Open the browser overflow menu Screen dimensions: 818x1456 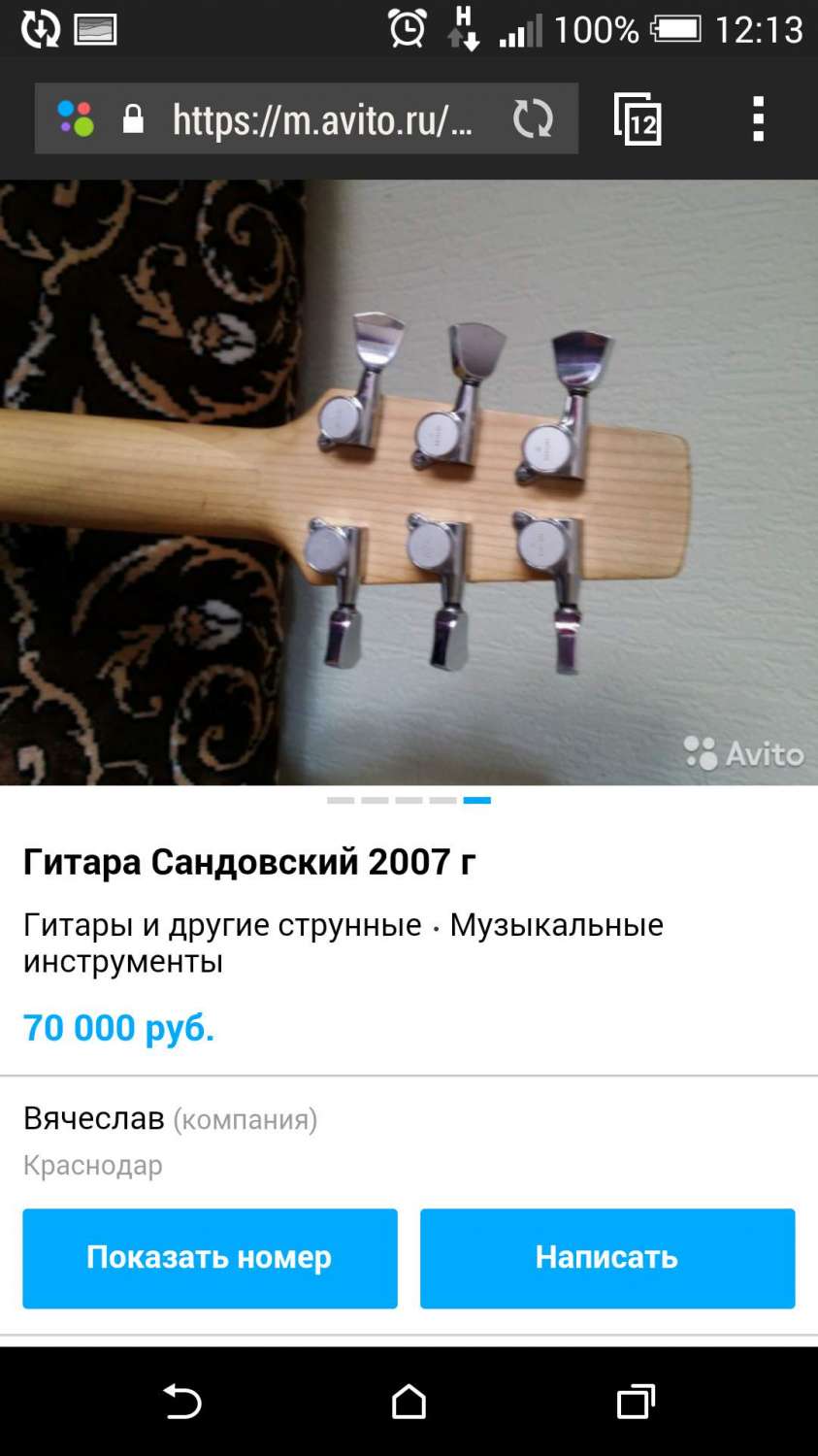(x=758, y=119)
